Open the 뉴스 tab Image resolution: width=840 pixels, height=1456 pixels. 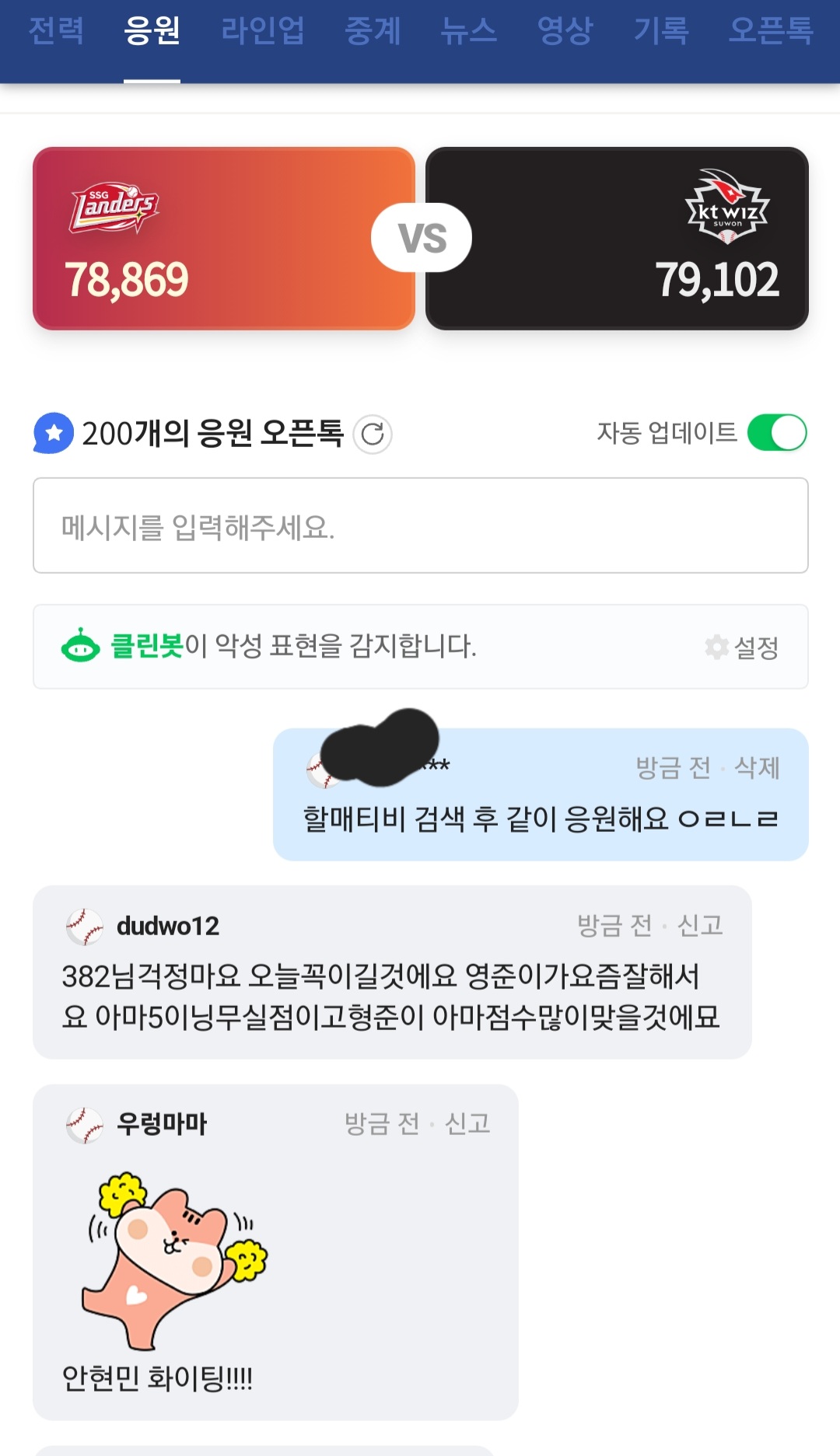[468, 31]
